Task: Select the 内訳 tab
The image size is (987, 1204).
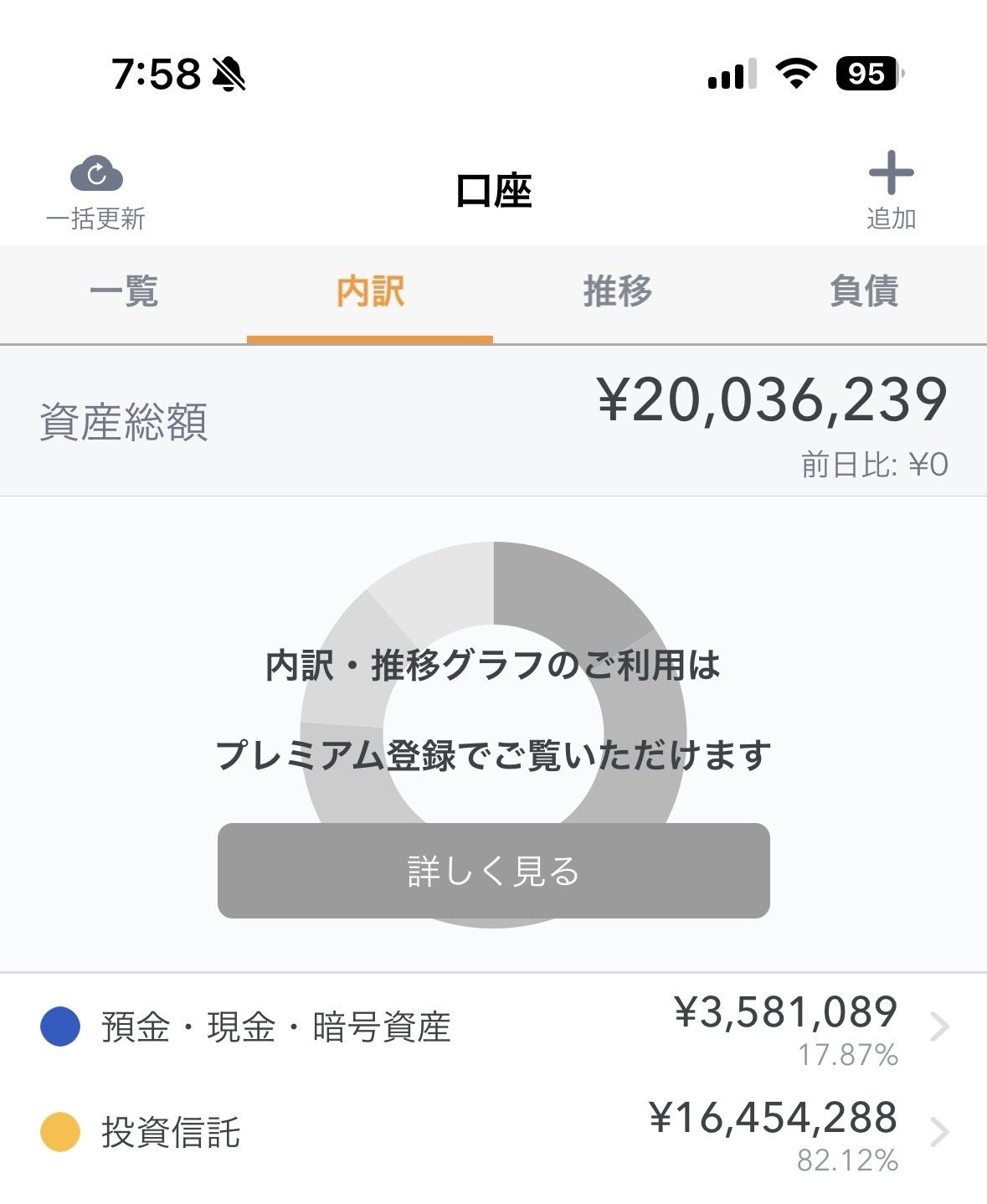Action: [370, 292]
